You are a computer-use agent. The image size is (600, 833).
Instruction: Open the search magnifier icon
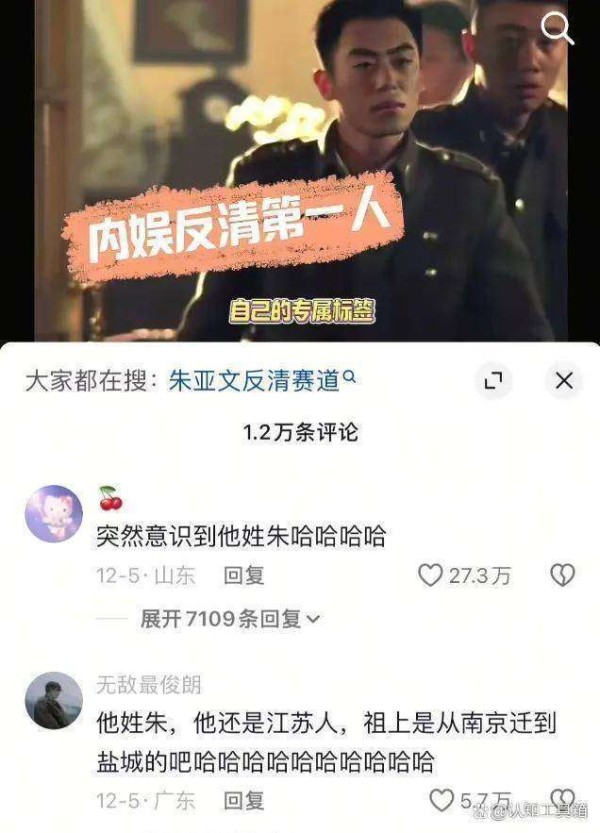(557, 28)
